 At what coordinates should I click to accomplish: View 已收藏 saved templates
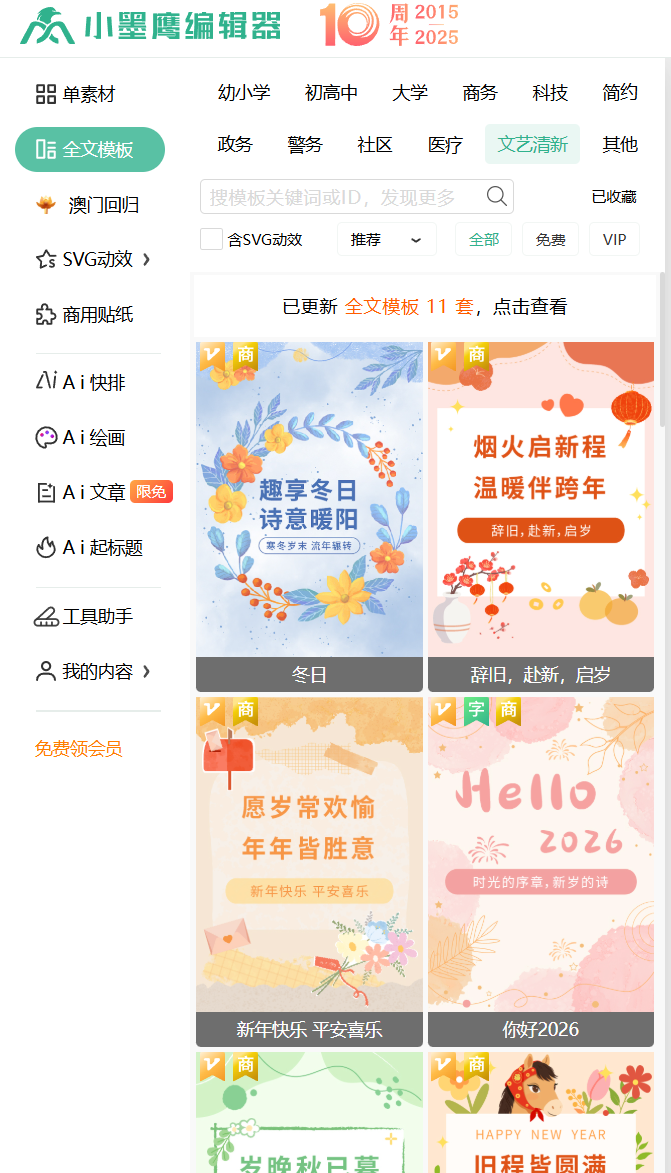613,197
